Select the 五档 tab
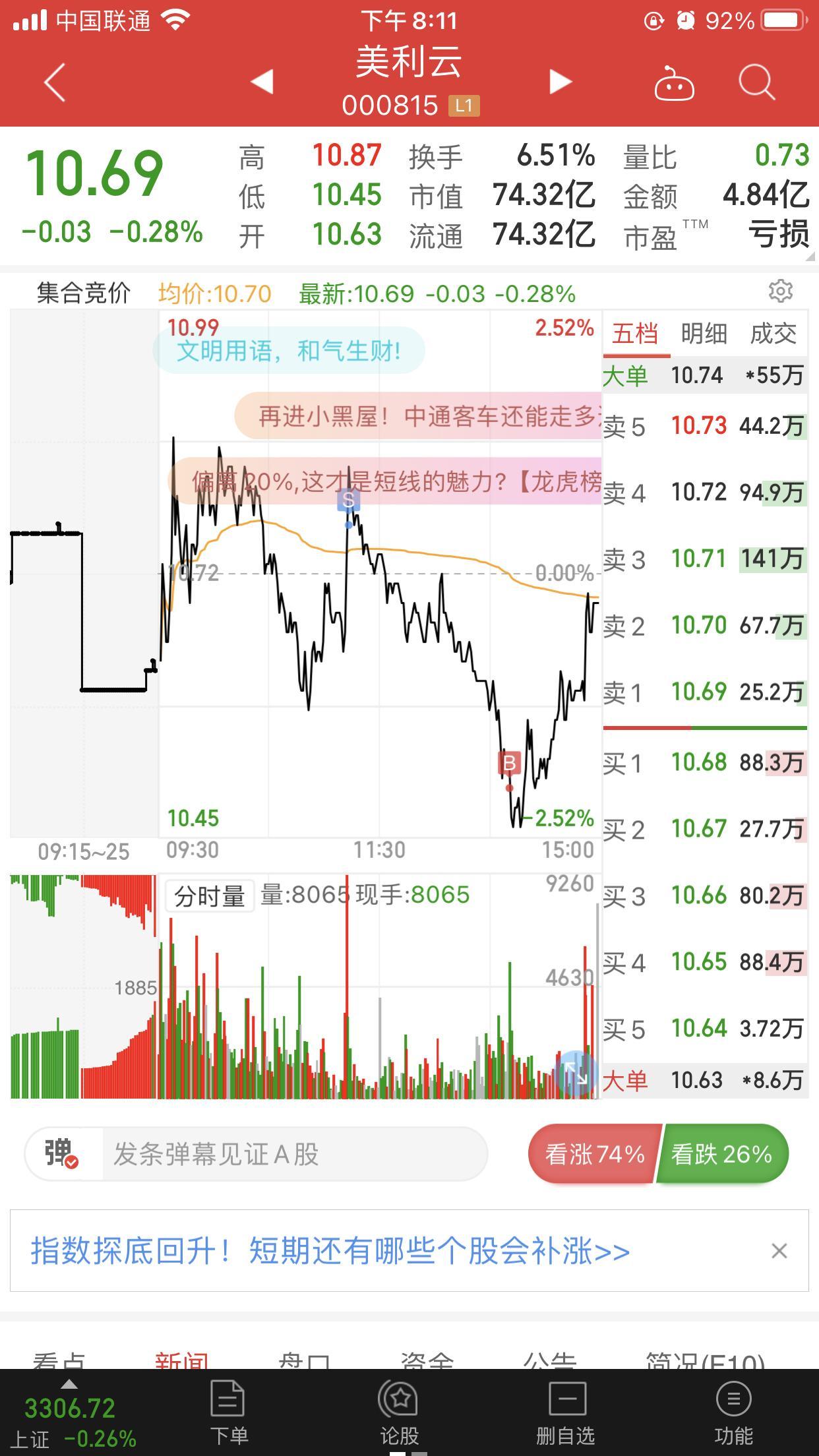 pyautogui.click(x=635, y=334)
